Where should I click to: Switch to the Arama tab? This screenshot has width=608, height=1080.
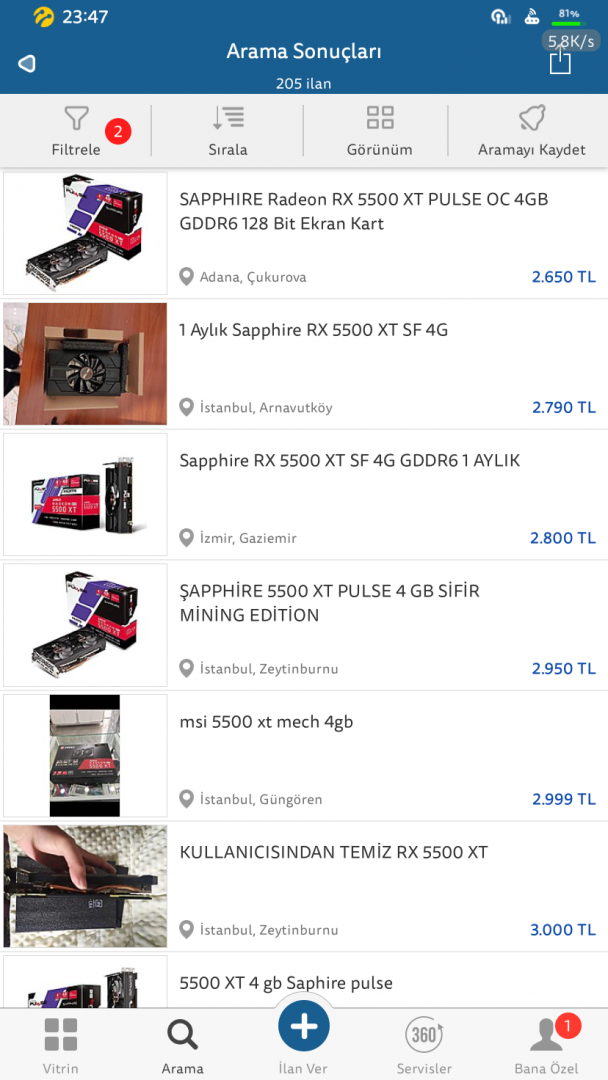click(x=182, y=1044)
